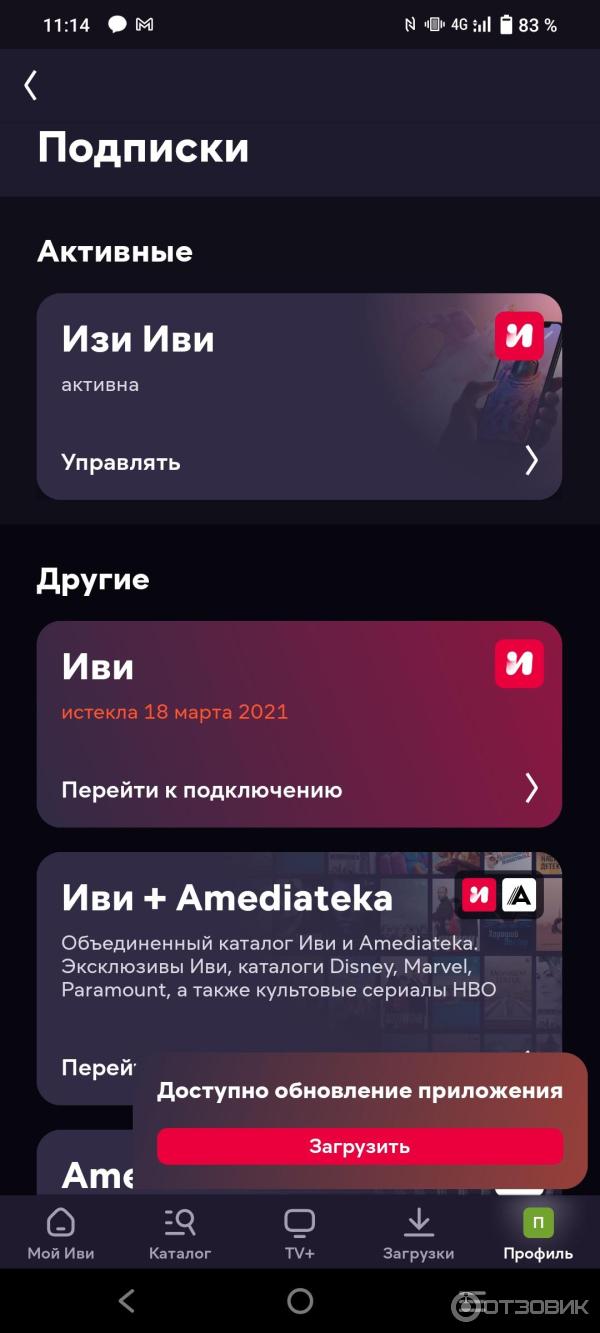Switch to the TV+ tab

point(299,1233)
